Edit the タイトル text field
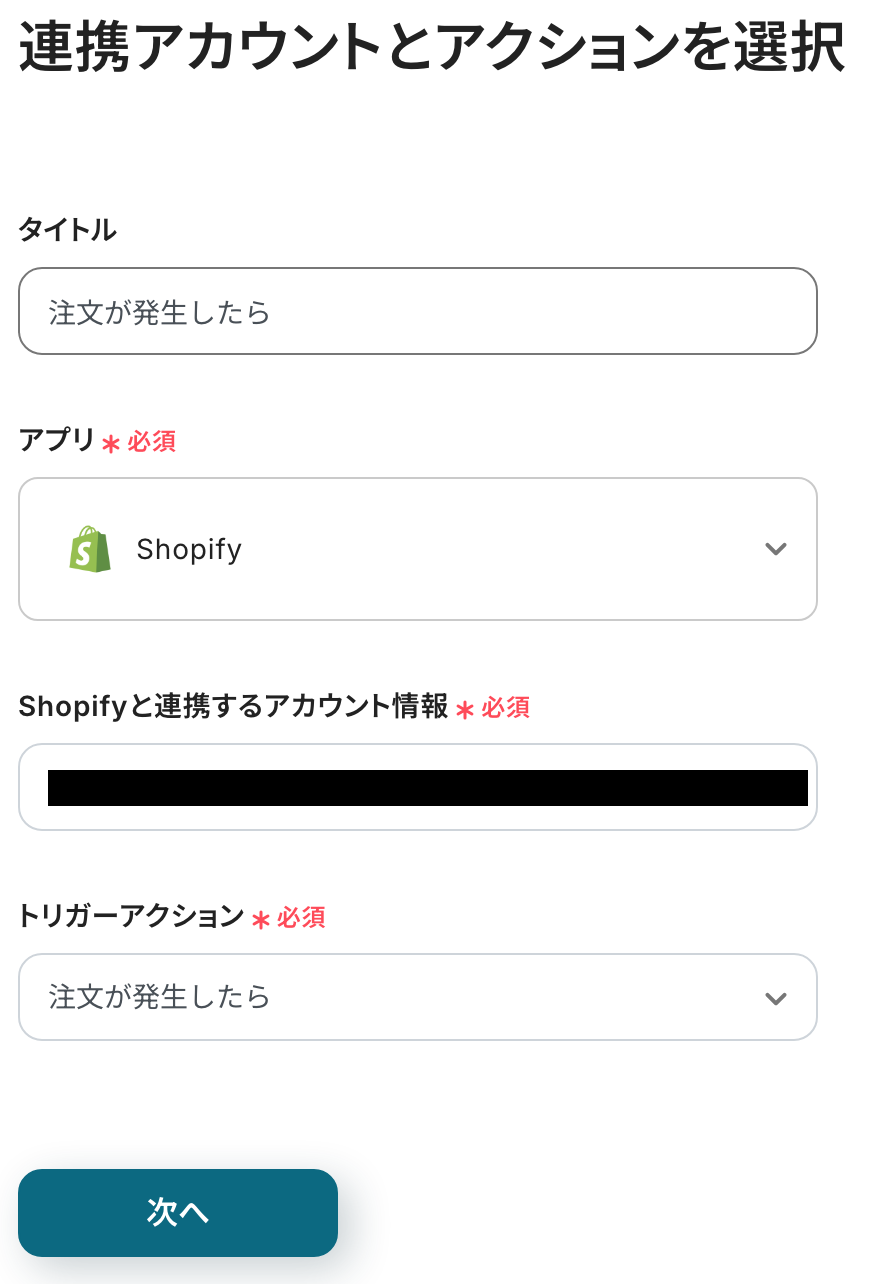 [417, 311]
